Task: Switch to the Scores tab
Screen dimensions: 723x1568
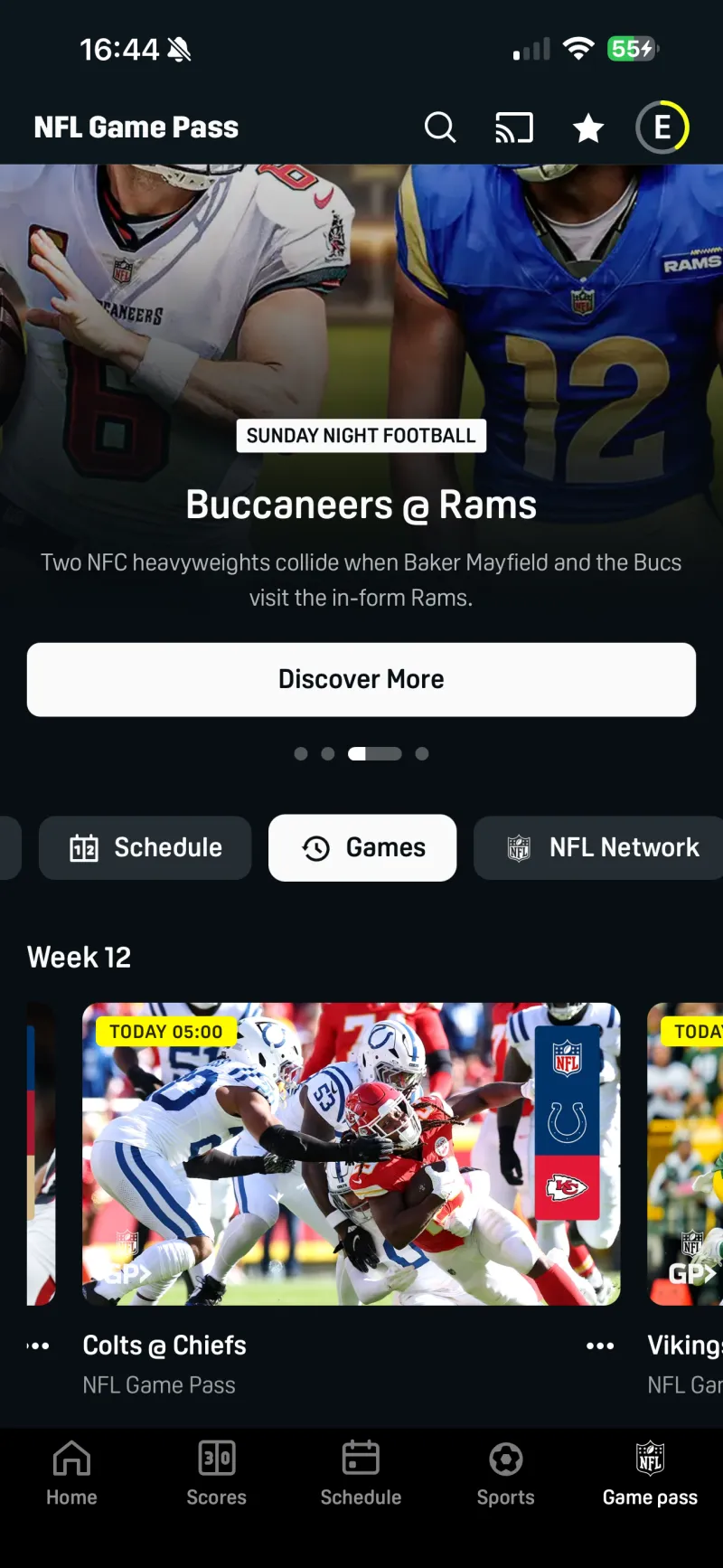Action: 217,1473
